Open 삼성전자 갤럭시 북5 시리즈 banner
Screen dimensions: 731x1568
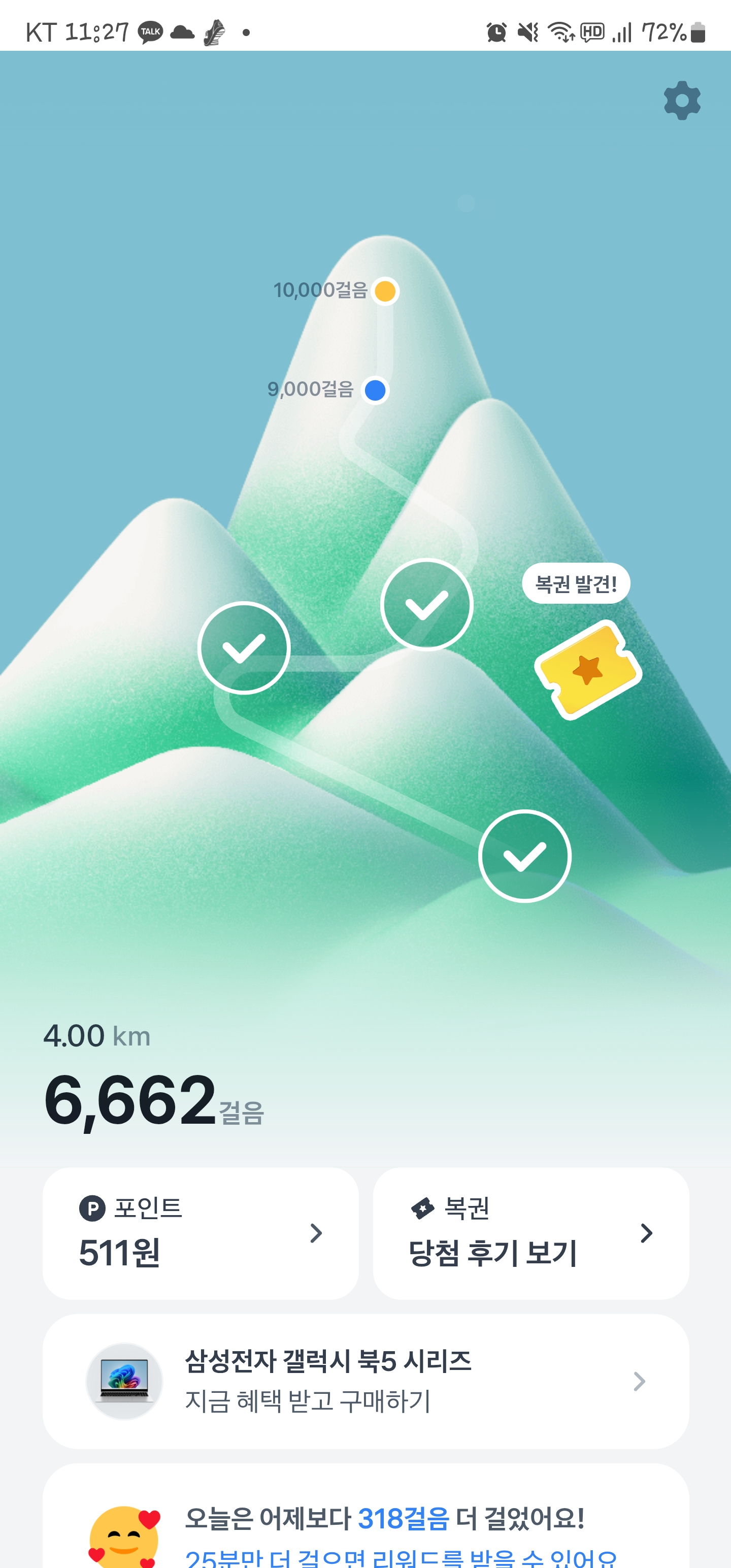pyautogui.click(x=365, y=1381)
